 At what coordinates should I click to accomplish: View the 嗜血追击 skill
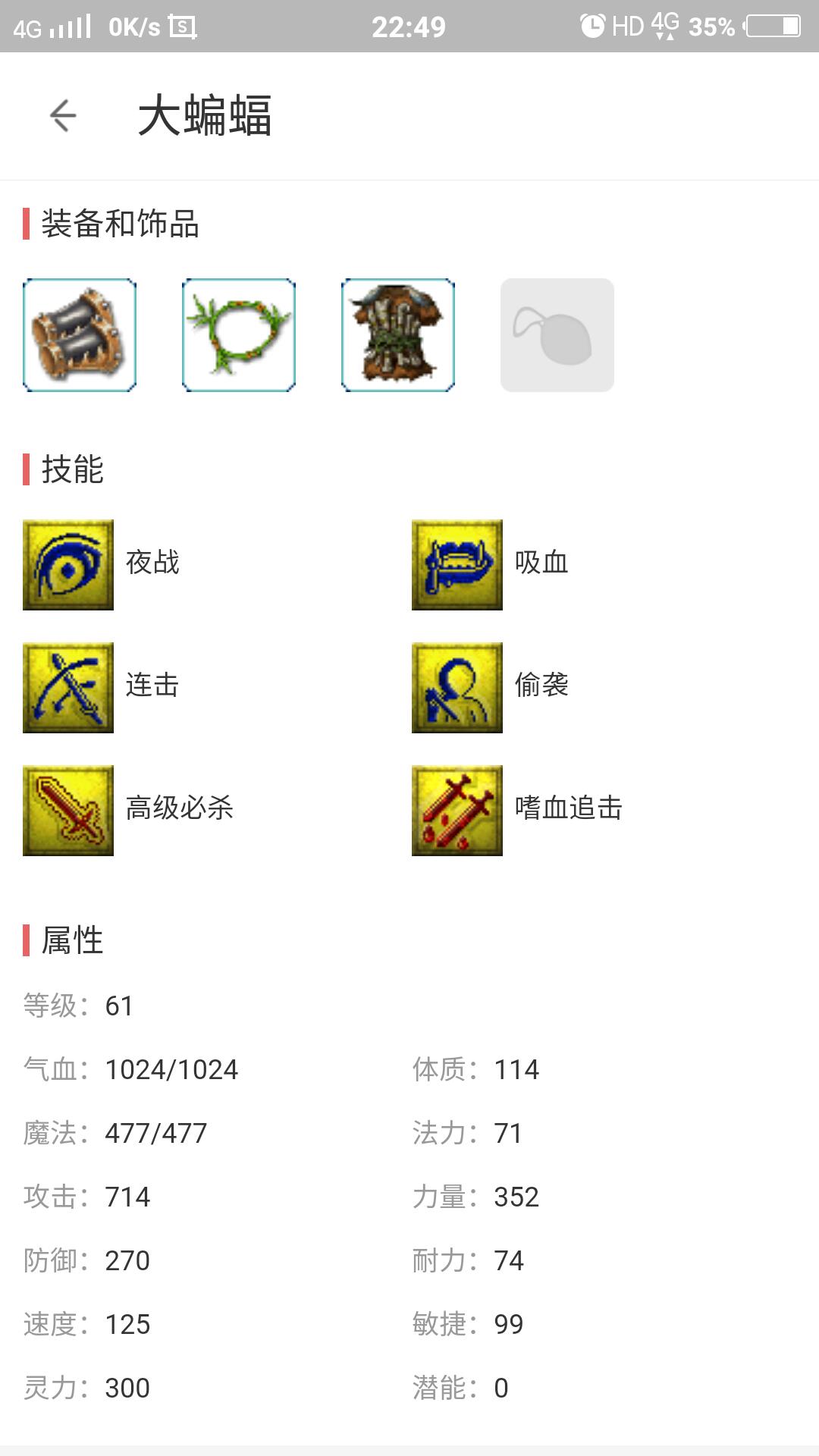[457, 811]
